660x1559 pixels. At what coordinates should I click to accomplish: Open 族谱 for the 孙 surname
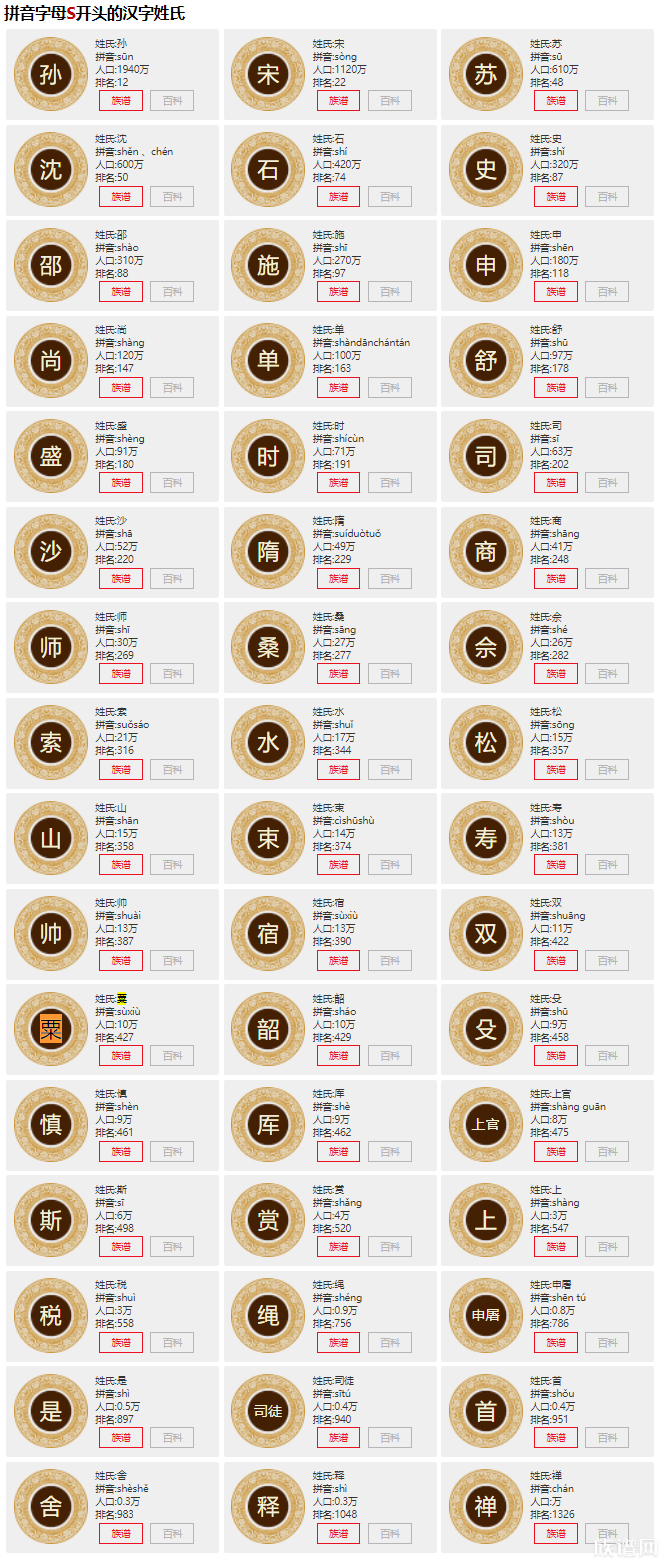[x=121, y=101]
